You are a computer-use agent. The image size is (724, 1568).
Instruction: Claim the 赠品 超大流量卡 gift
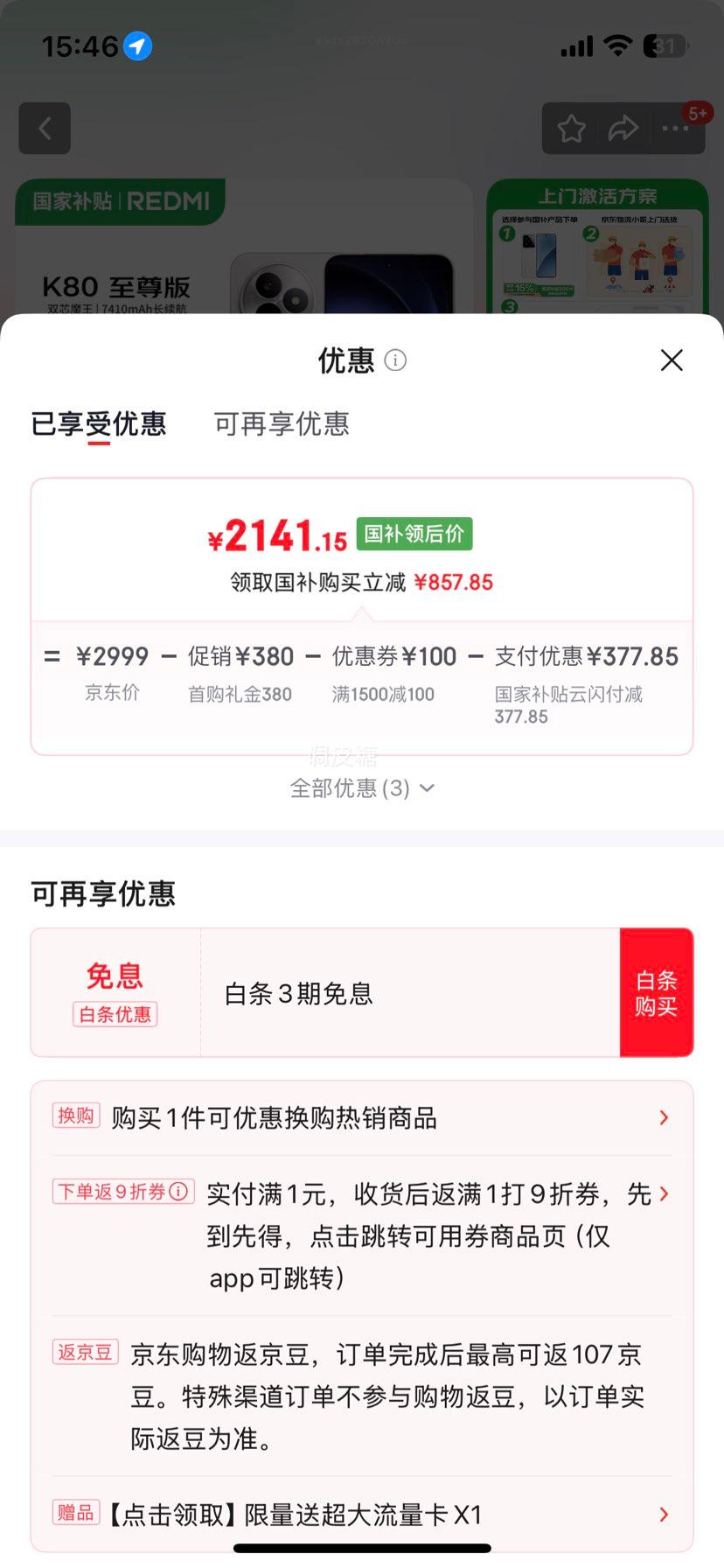pyautogui.click(x=362, y=1515)
